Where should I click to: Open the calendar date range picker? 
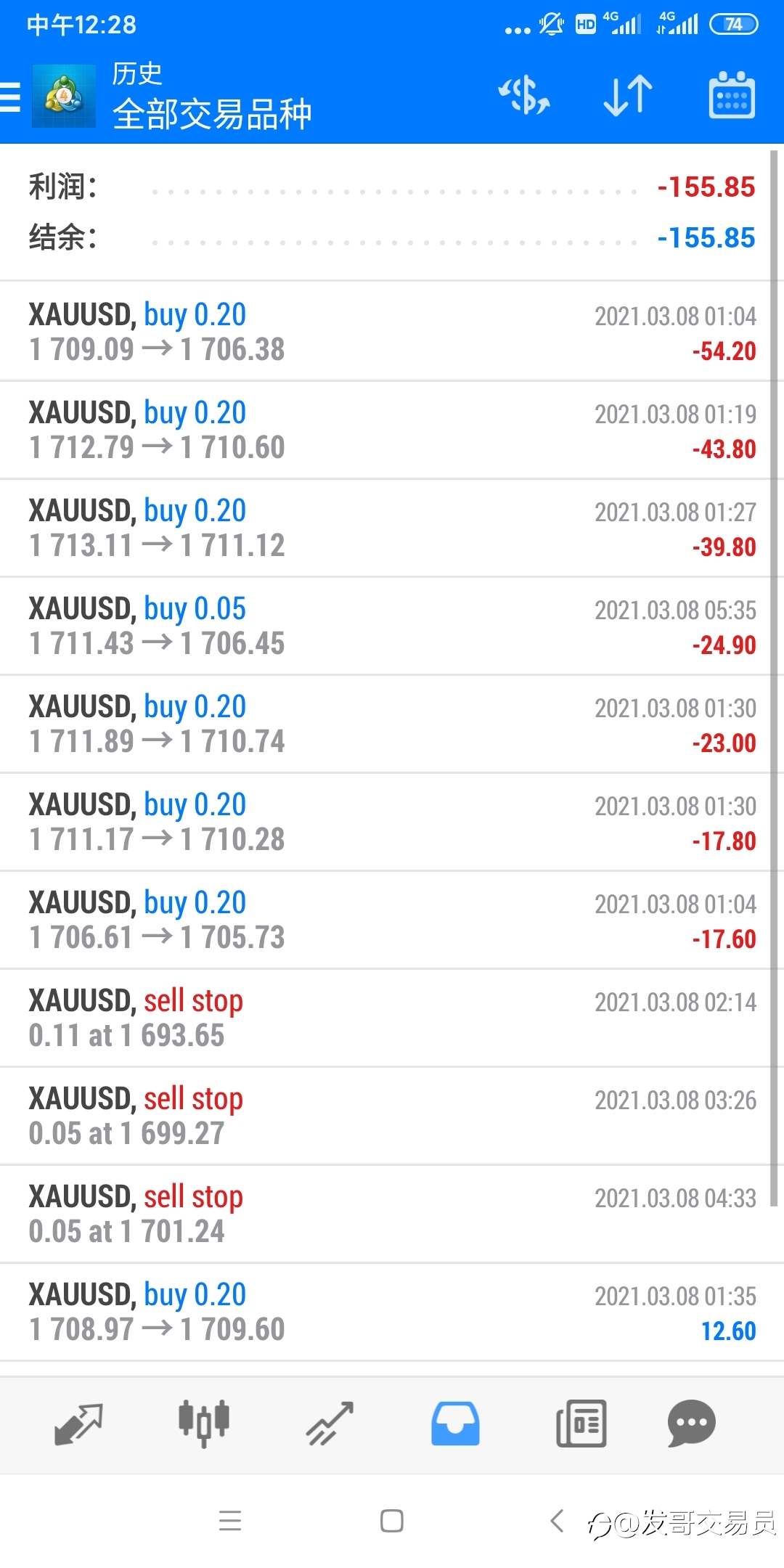click(731, 95)
